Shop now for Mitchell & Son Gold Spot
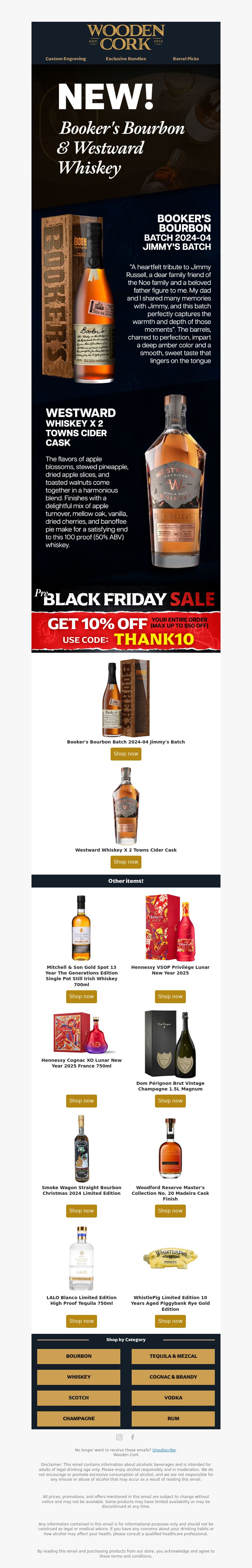252x1568 pixels. [82, 997]
